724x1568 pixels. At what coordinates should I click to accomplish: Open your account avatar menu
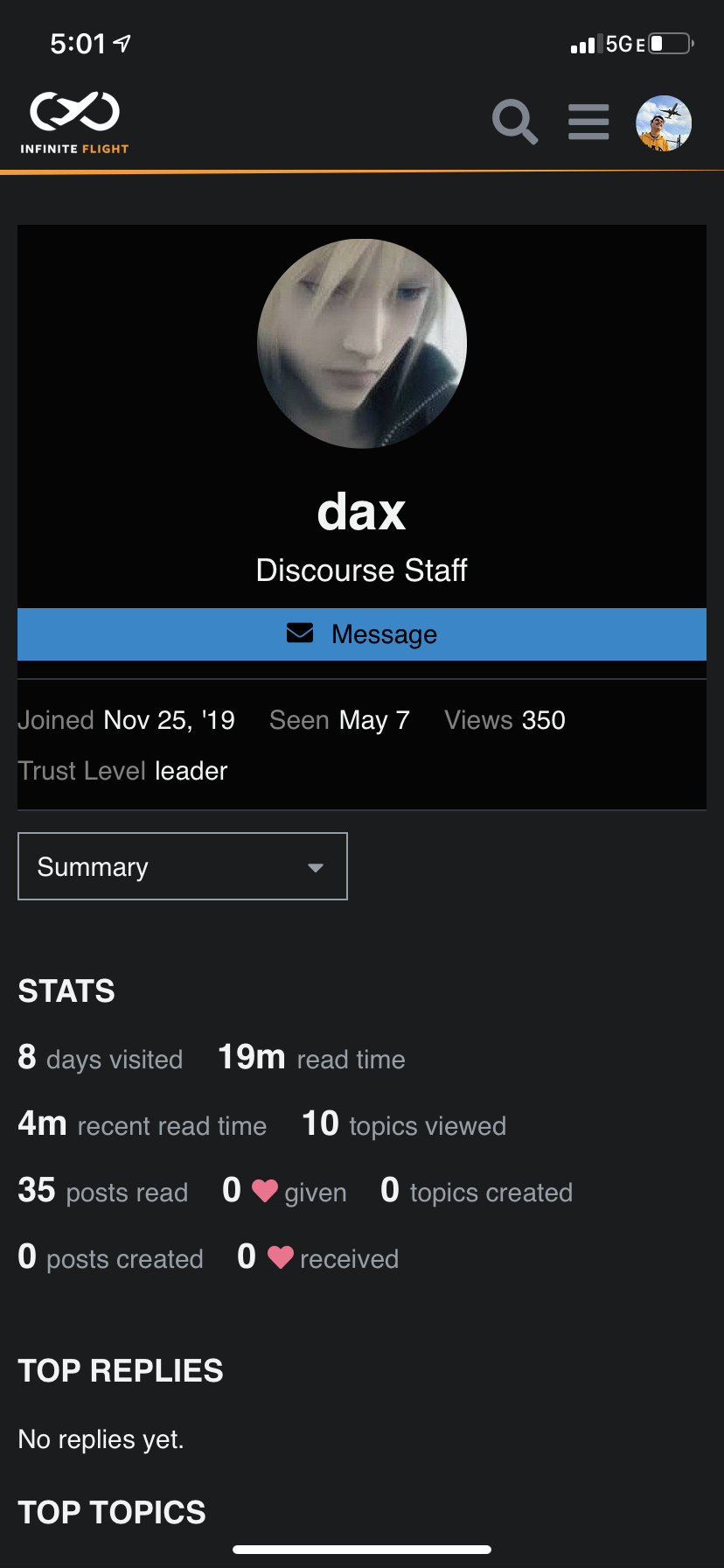pos(664,123)
